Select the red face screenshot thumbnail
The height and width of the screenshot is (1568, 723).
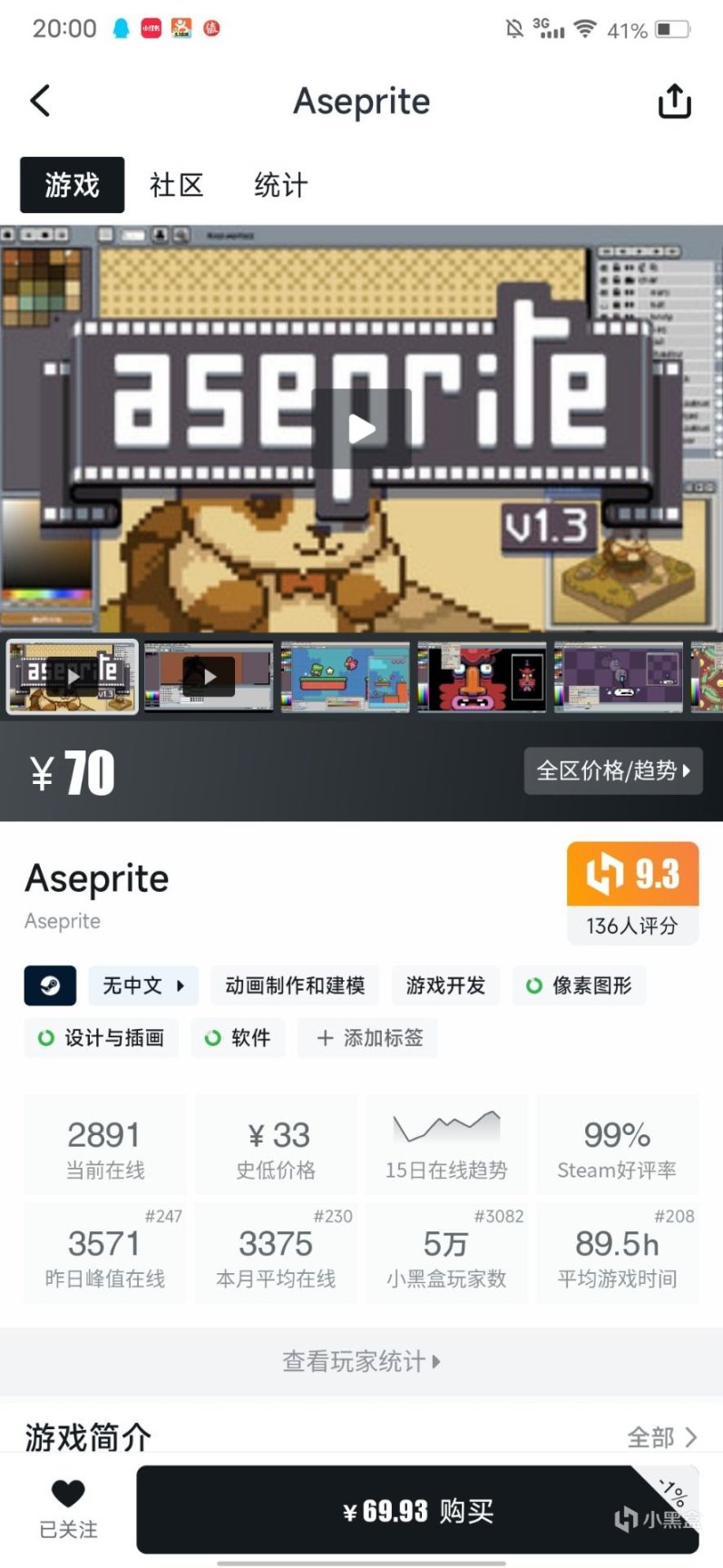(482, 676)
